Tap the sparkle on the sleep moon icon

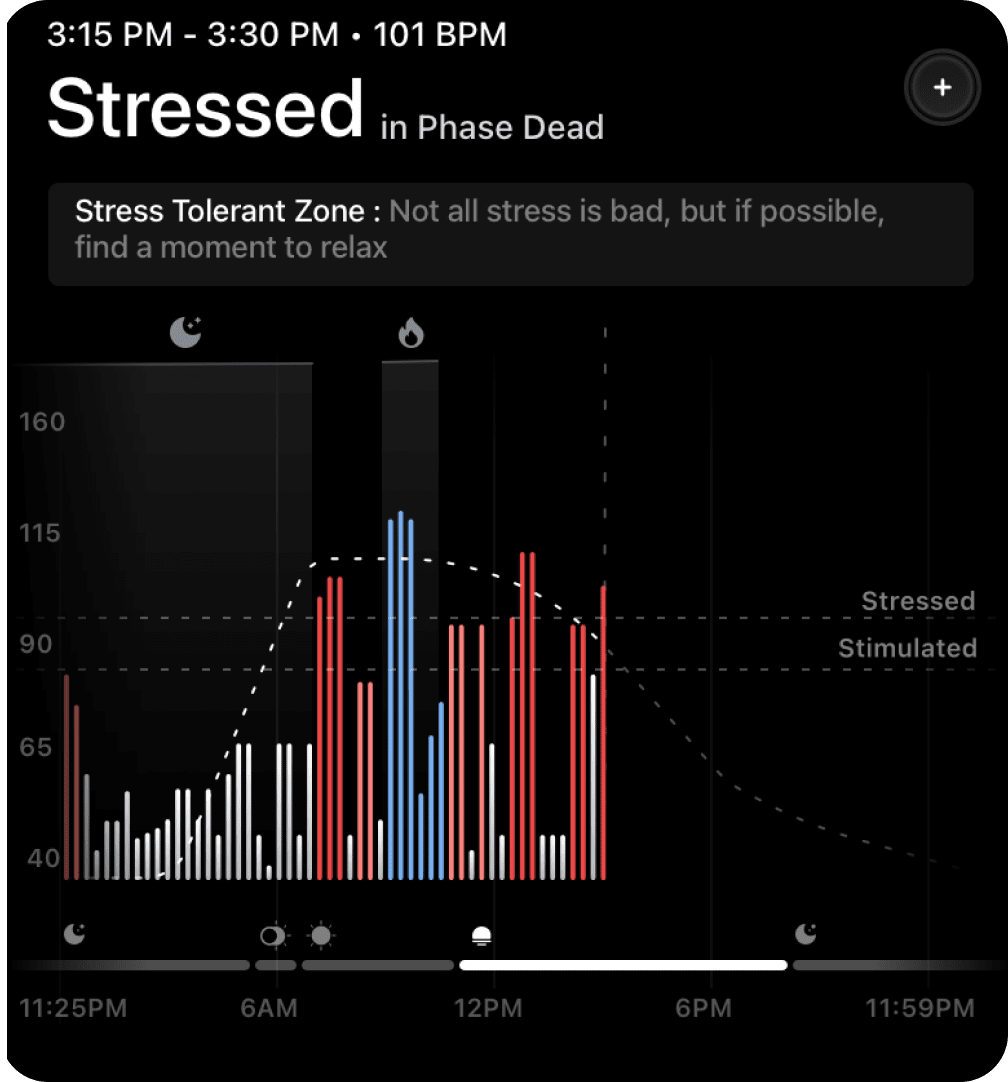196,320
